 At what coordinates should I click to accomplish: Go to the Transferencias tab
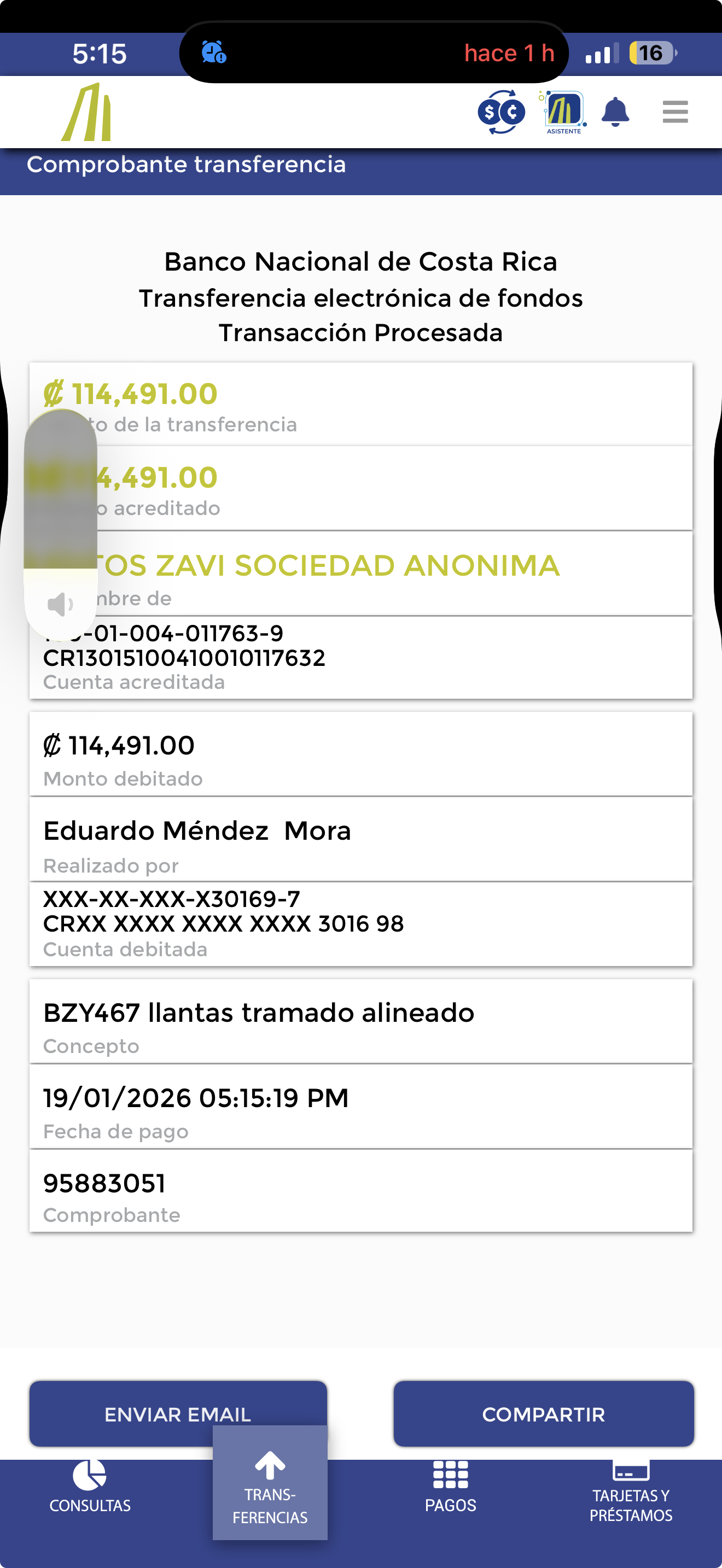tap(270, 1485)
